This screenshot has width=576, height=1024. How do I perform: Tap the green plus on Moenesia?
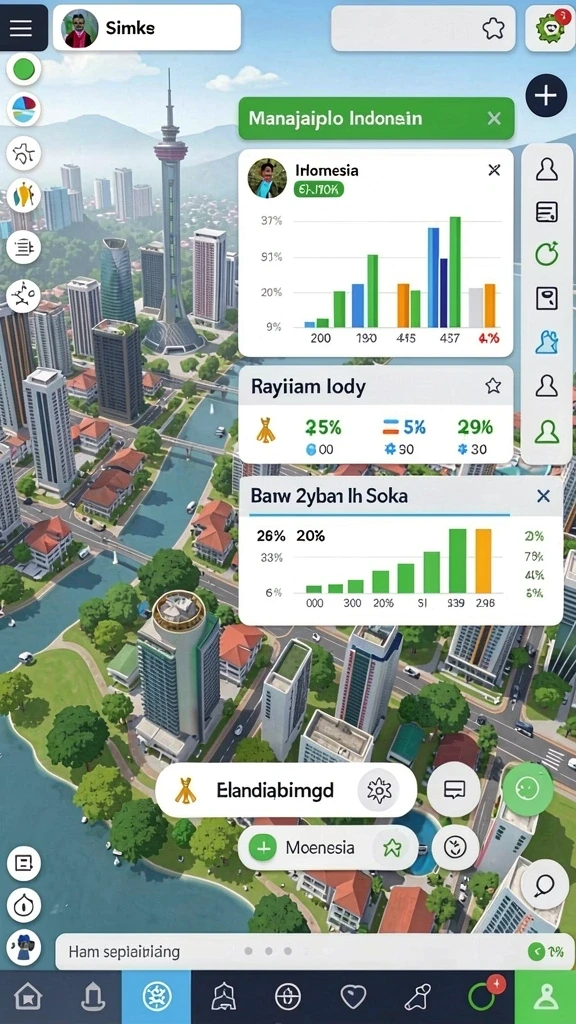point(263,848)
